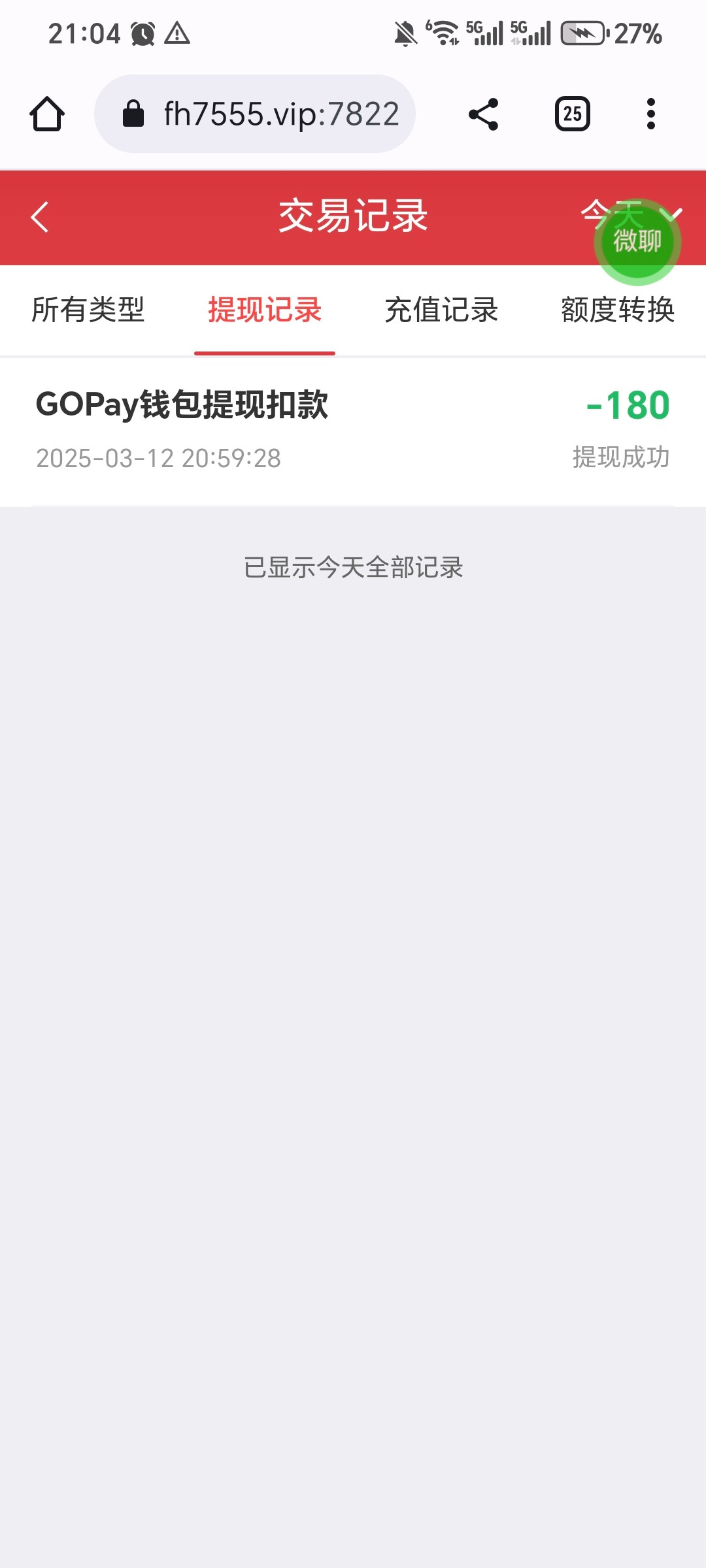The width and height of the screenshot is (706, 1568).
Task: Open the tab switcher showing 25
Action: (573, 114)
